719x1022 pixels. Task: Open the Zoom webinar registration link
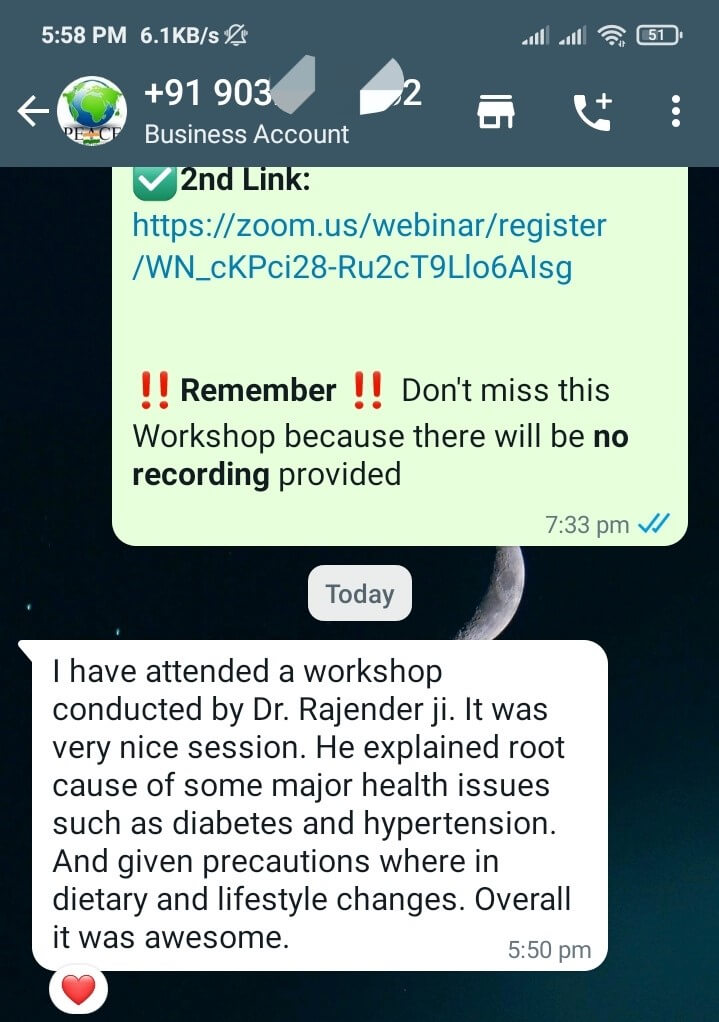click(x=368, y=247)
